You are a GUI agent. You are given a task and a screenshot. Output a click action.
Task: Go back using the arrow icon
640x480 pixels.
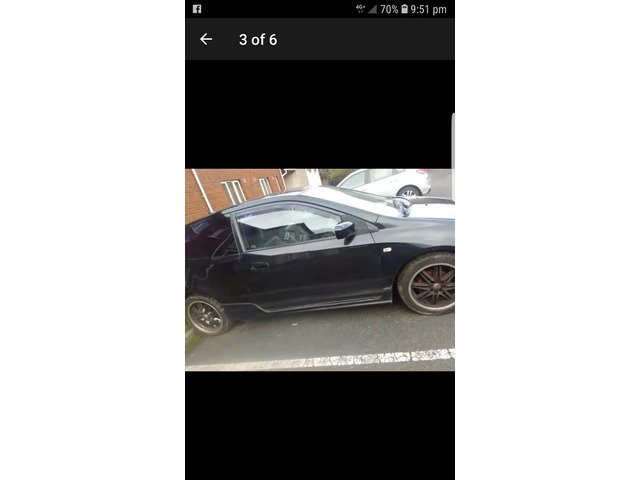[206, 39]
